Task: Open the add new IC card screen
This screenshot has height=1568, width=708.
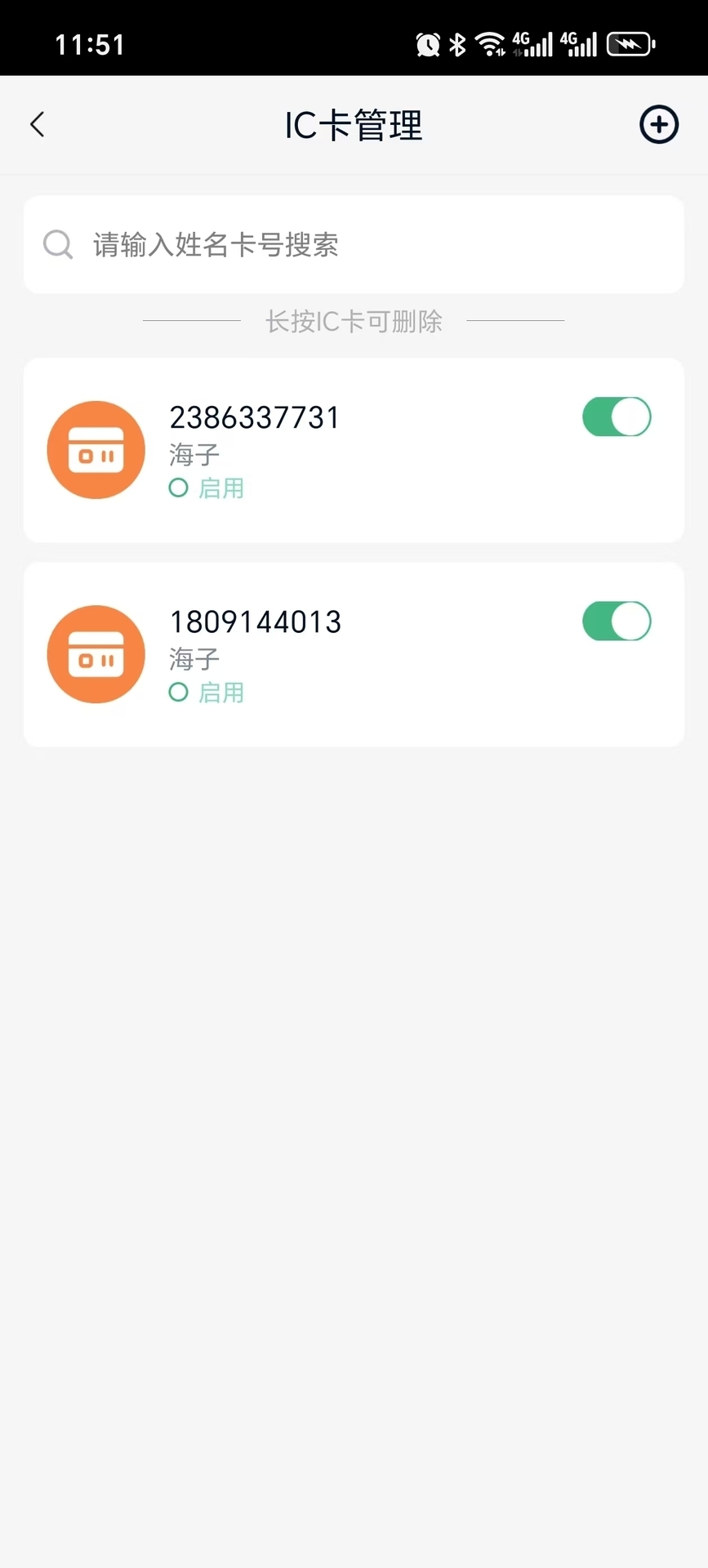Action: coord(658,125)
